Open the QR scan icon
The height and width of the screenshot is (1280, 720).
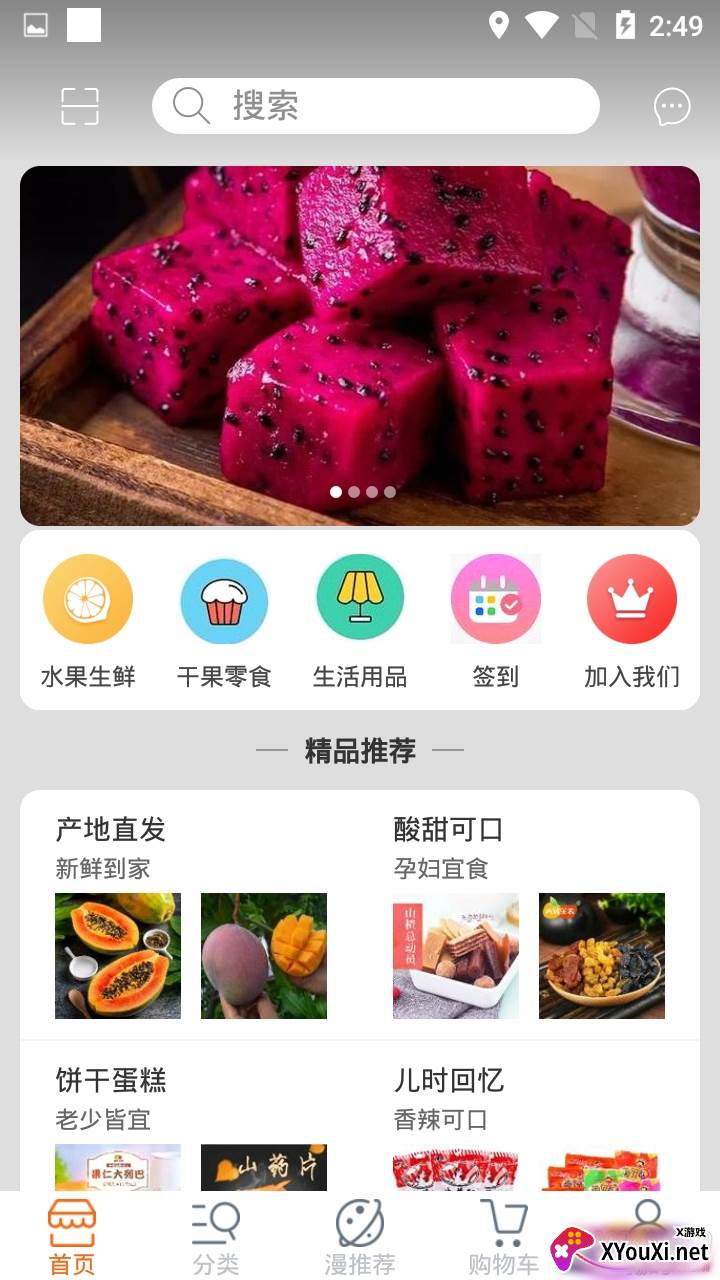pos(80,106)
